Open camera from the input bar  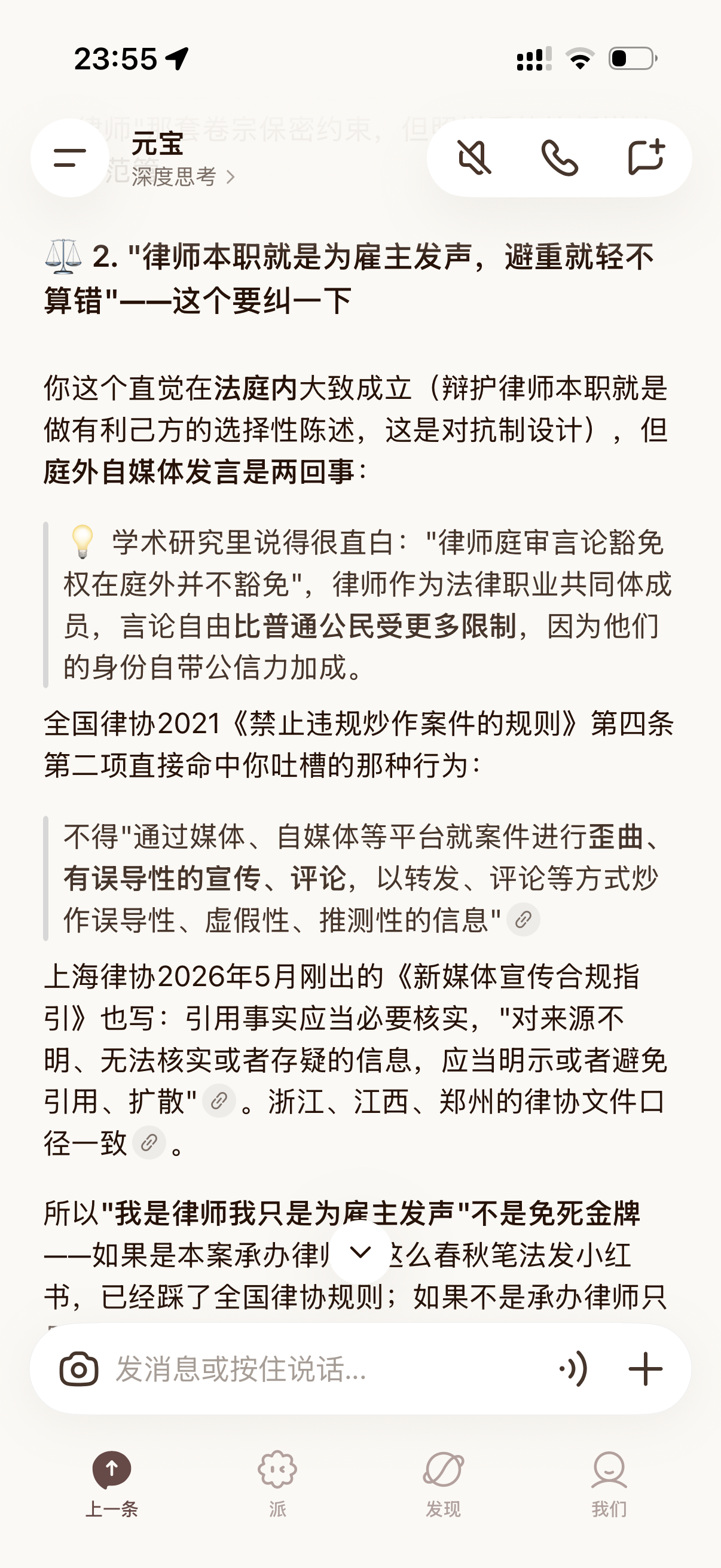coord(79,1369)
